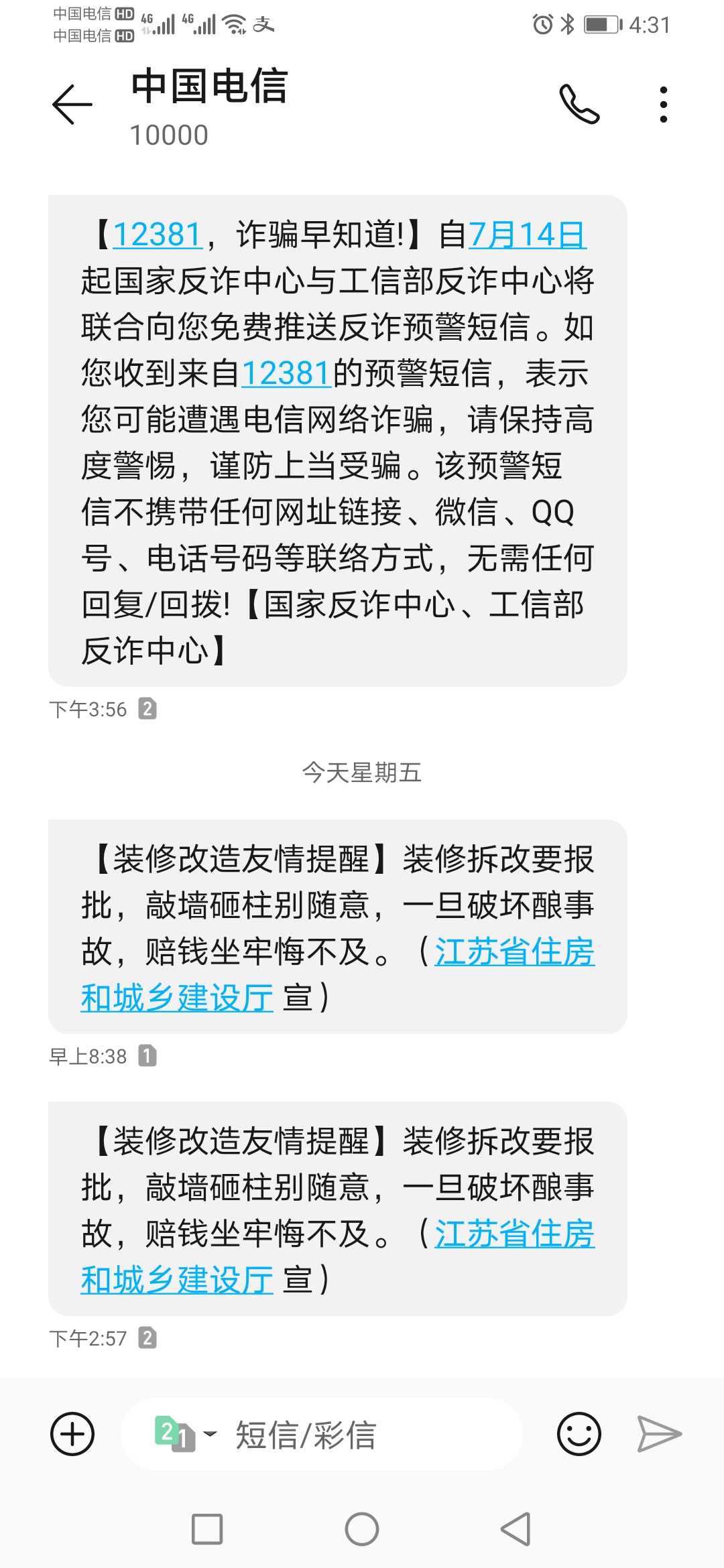The image size is (724, 1568).
Task: Go to the system home screen
Action: (362, 1529)
